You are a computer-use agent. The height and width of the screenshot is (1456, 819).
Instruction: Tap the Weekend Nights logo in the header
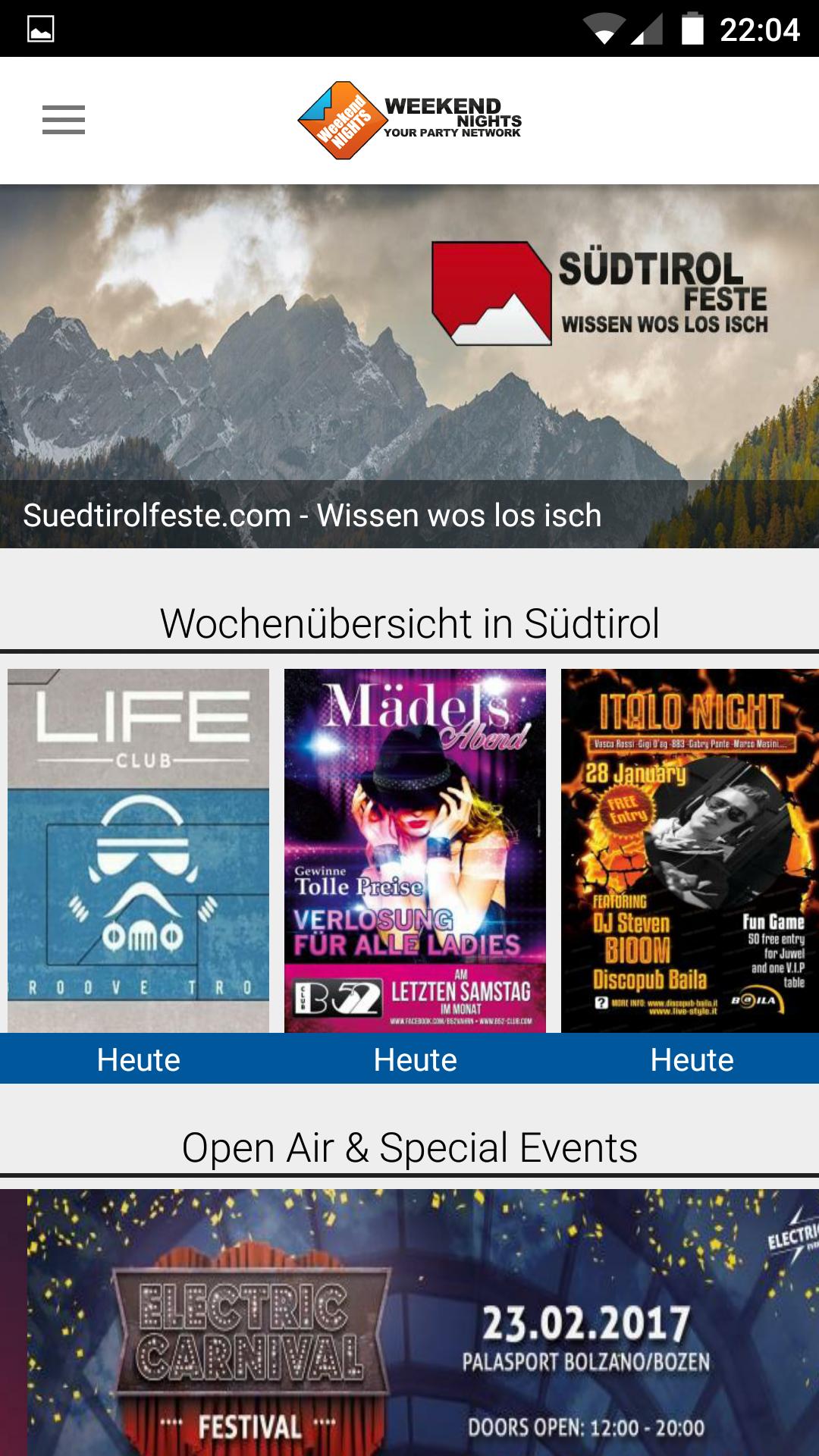coord(409,120)
